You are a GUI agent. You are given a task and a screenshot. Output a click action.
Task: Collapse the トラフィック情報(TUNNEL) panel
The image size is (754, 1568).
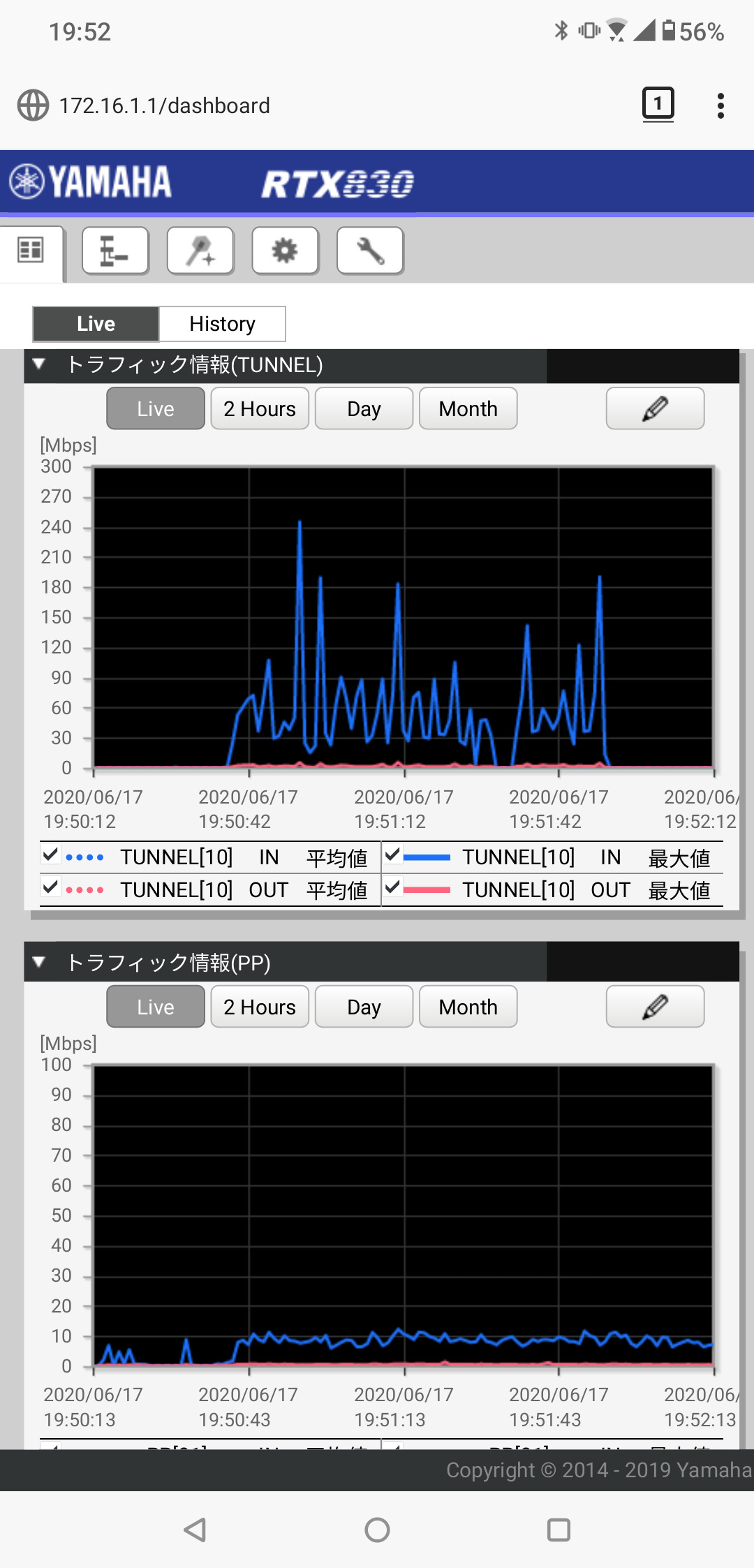click(x=39, y=364)
